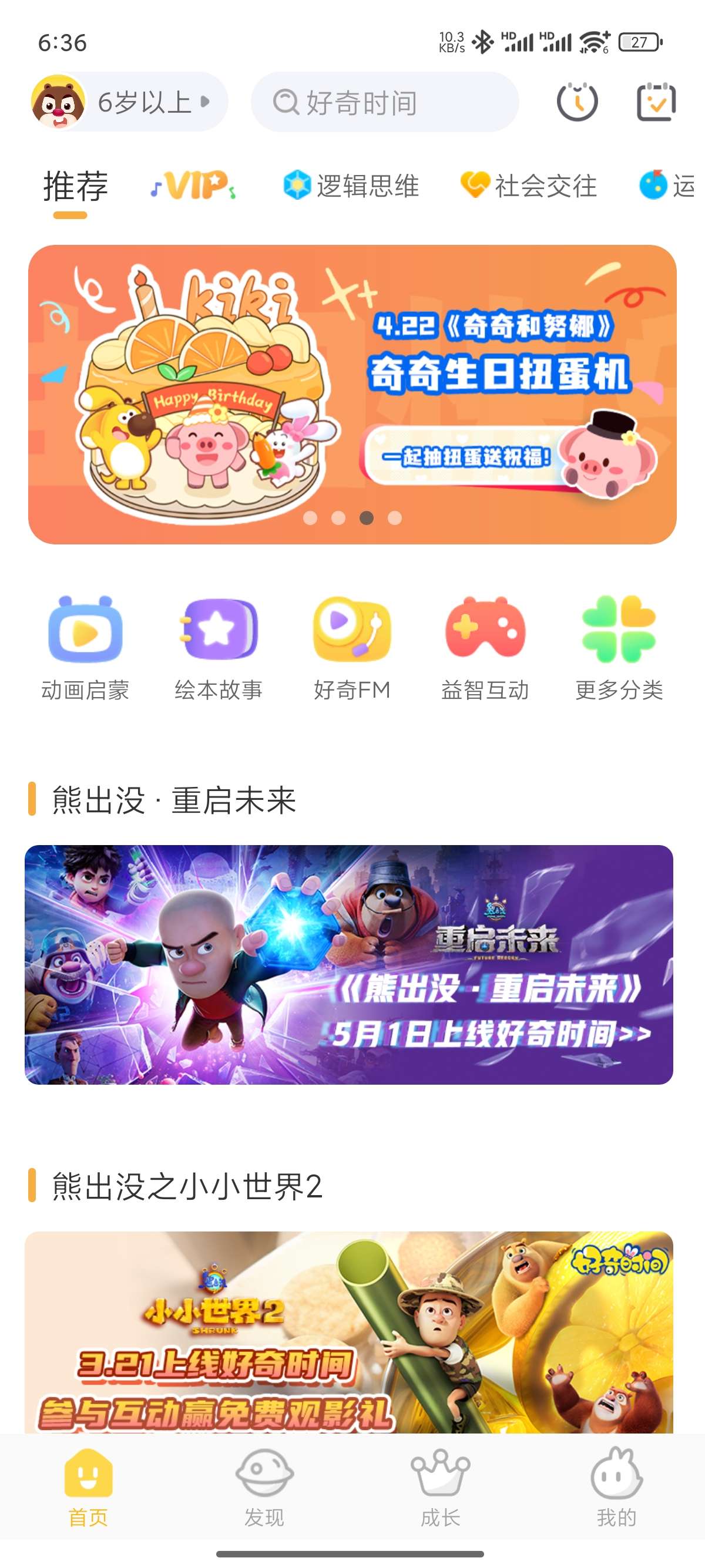The height and width of the screenshot is (1568, 705).
Task: Open the 小小世界2 banner
Action: point(349,1332)
